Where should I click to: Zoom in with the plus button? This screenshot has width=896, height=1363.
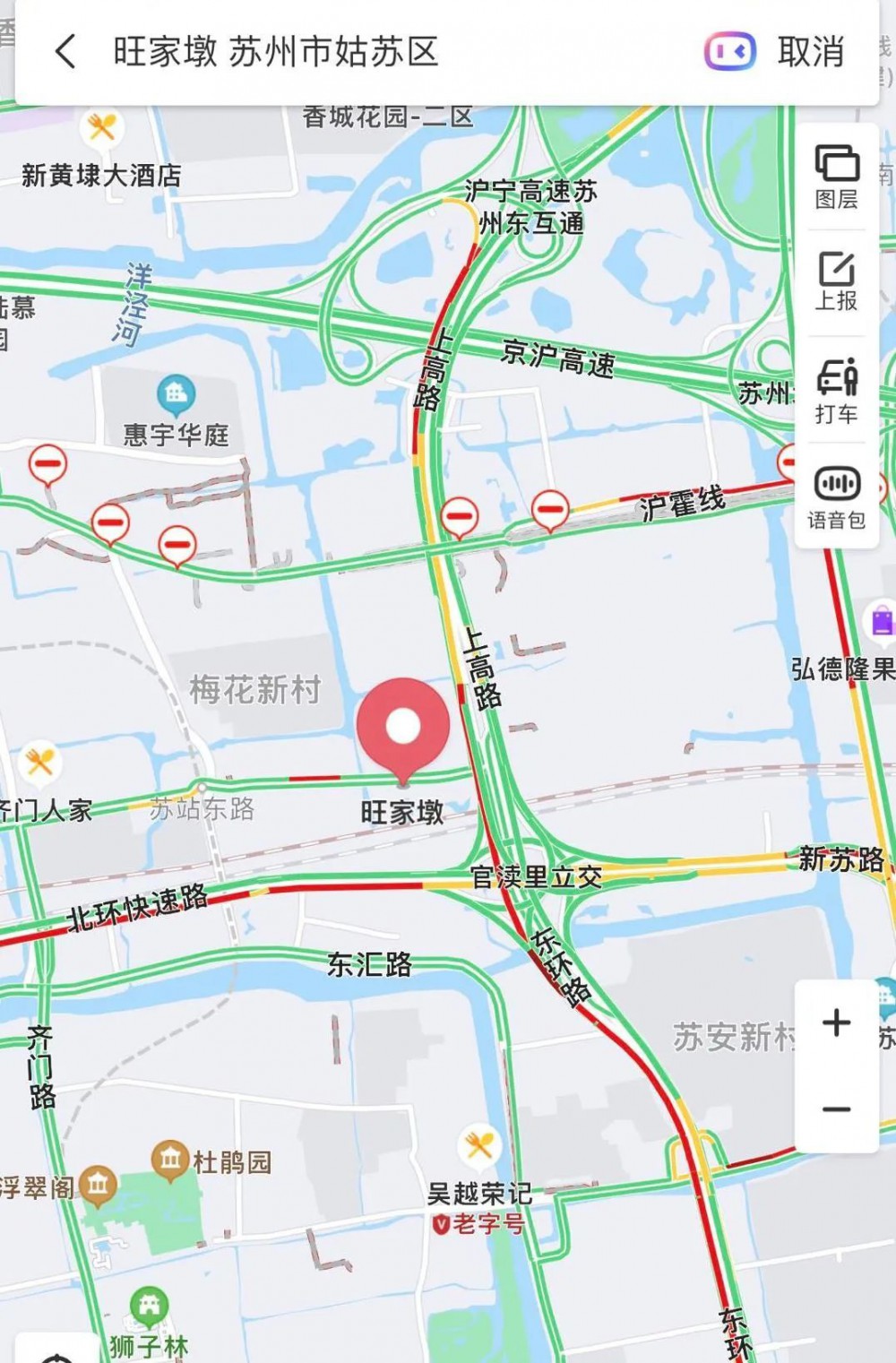click(x=836, y=1022)
